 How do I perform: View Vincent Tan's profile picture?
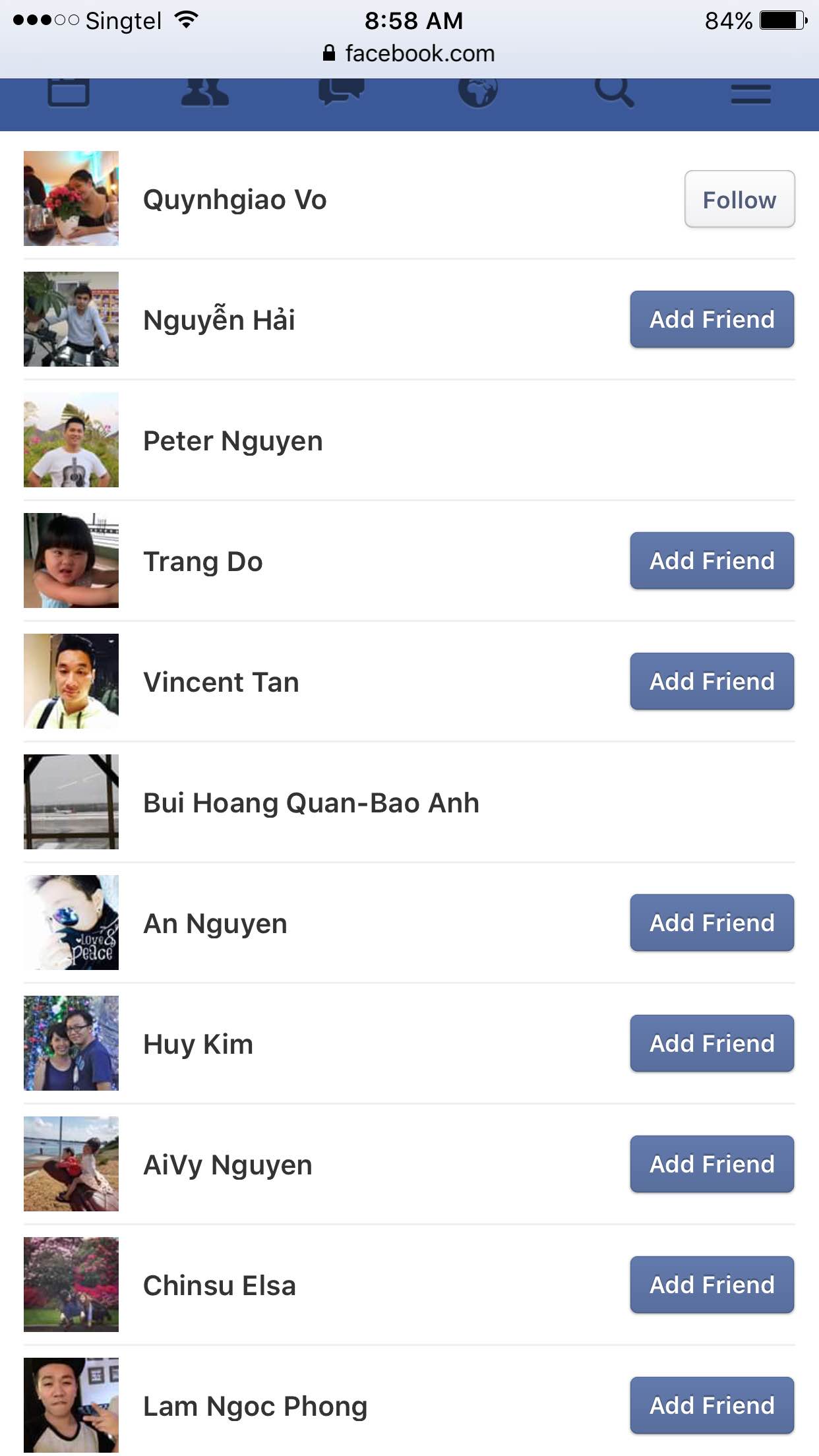71,681
